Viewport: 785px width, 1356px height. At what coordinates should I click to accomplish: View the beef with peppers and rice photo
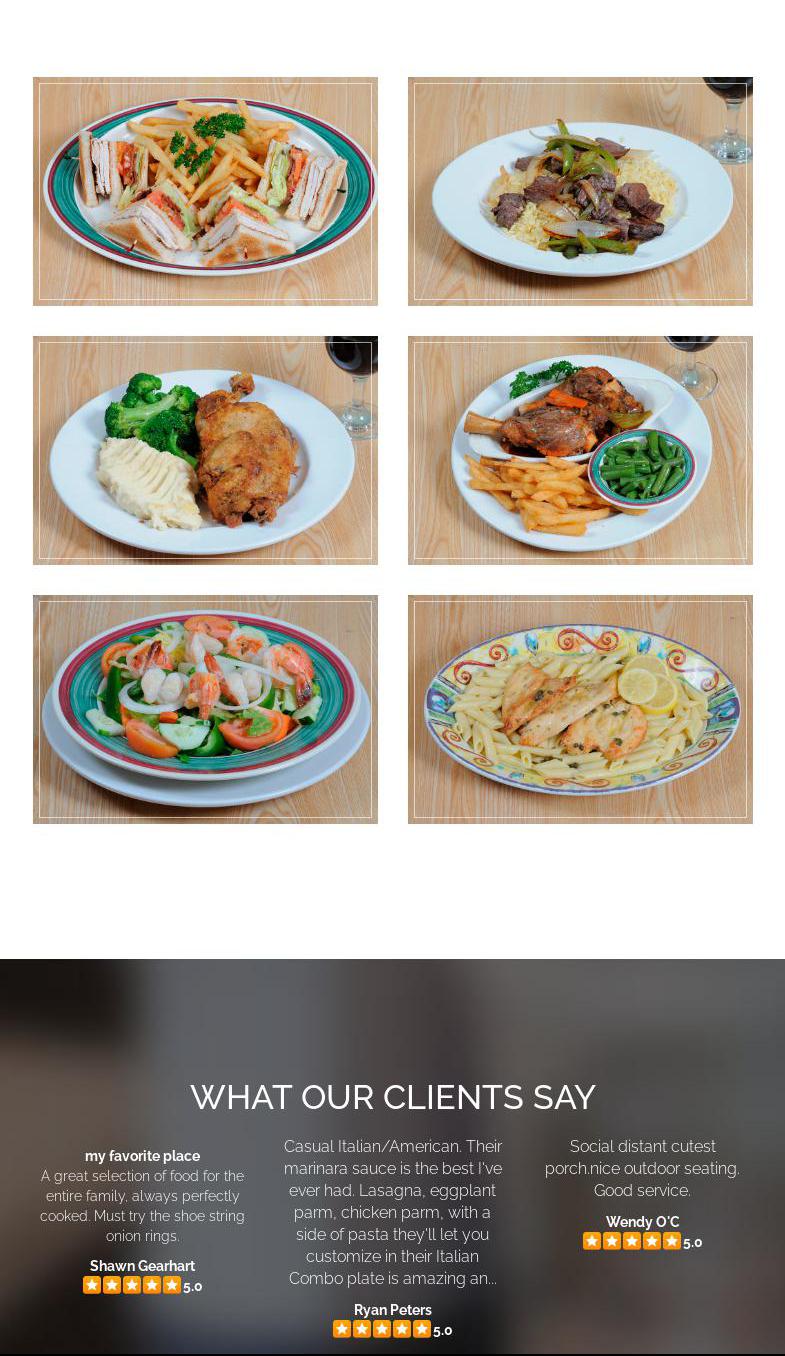tap(580, 191)
